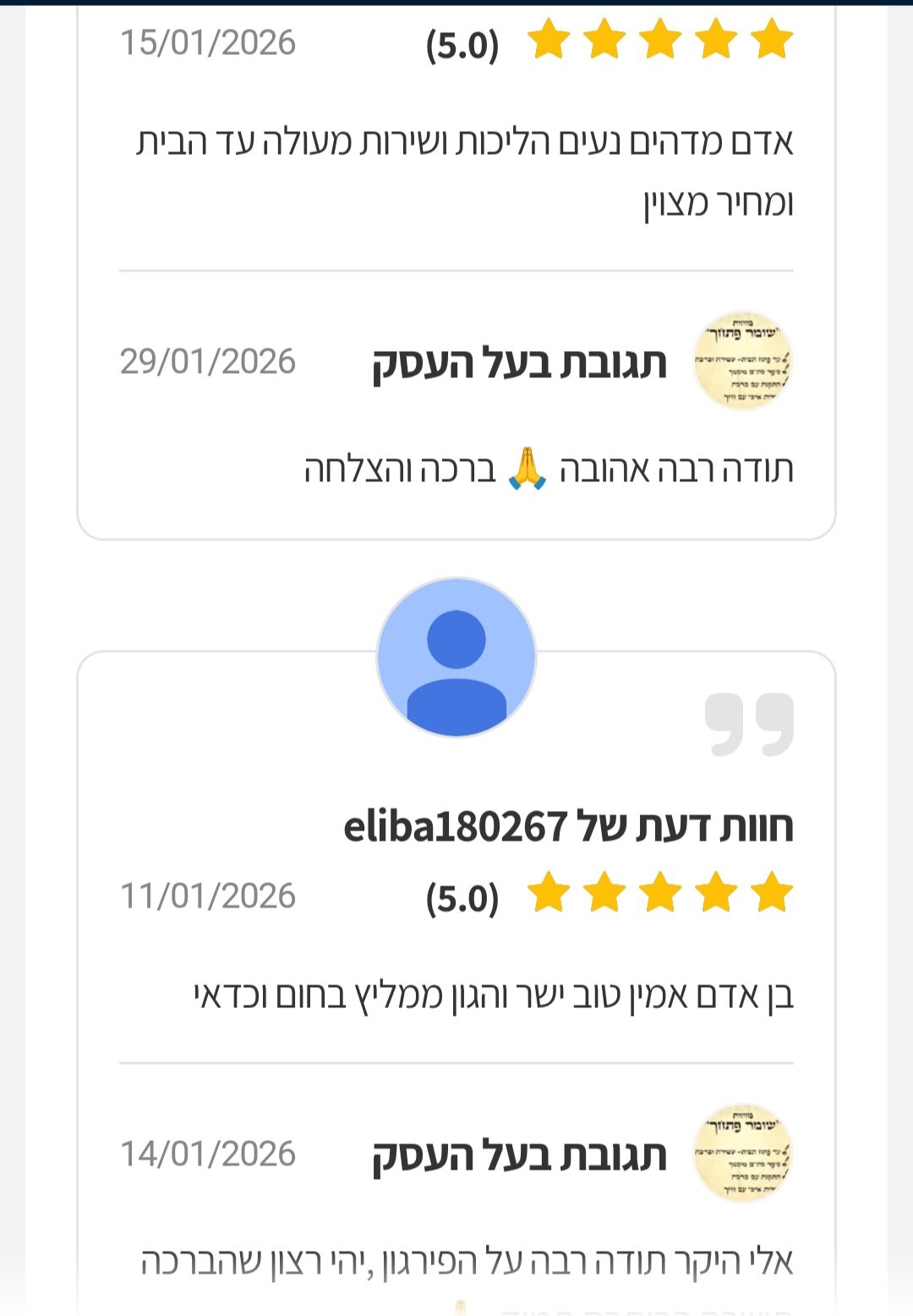Screen dimensions: 913x1316
Task: Tap the business logo beside the 14/01/2026 reply
Action: click(743, 1154)
